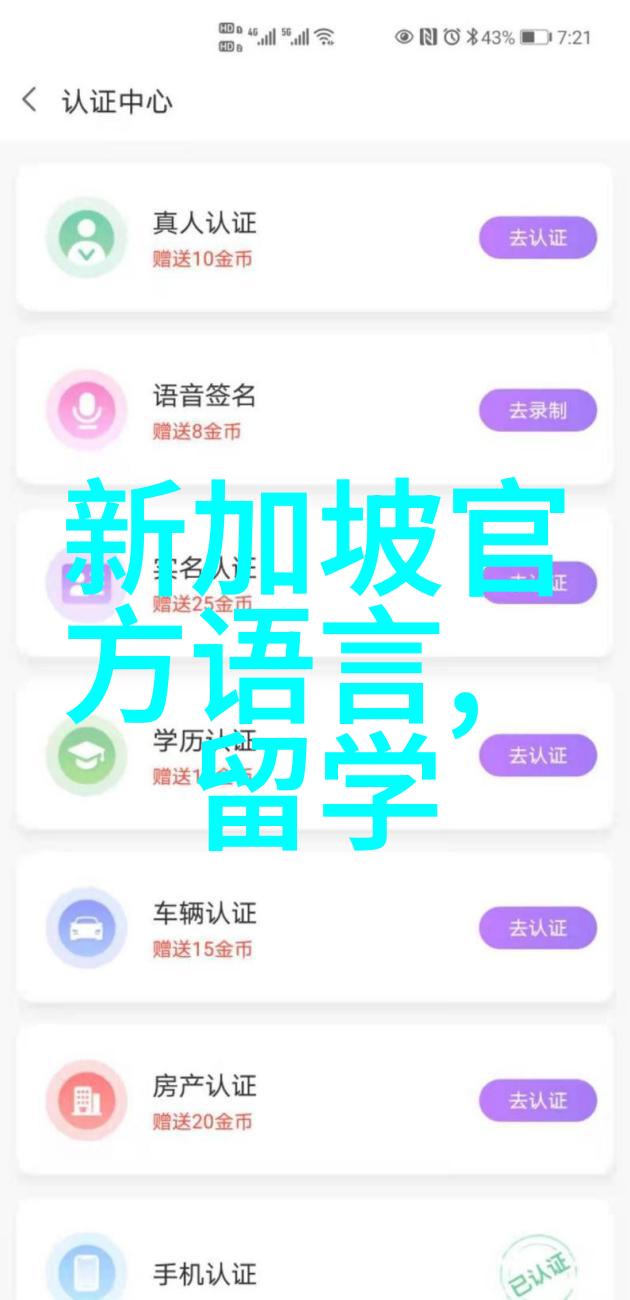Open the 真人认证 card
The height and width of the screenshot is (1300, 630).
(300, 238)
